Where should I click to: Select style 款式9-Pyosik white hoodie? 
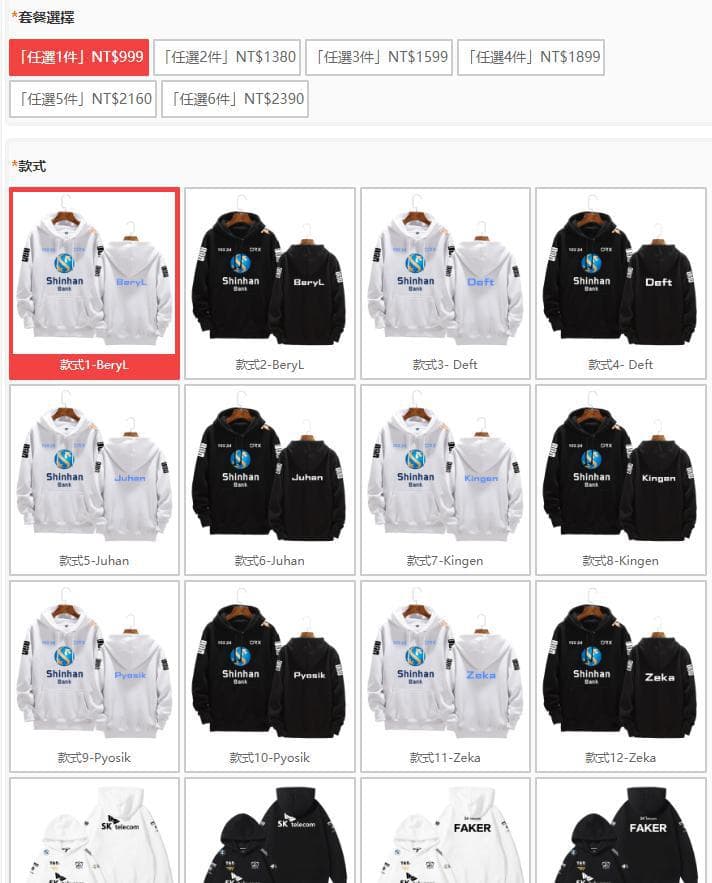point(94,676)
